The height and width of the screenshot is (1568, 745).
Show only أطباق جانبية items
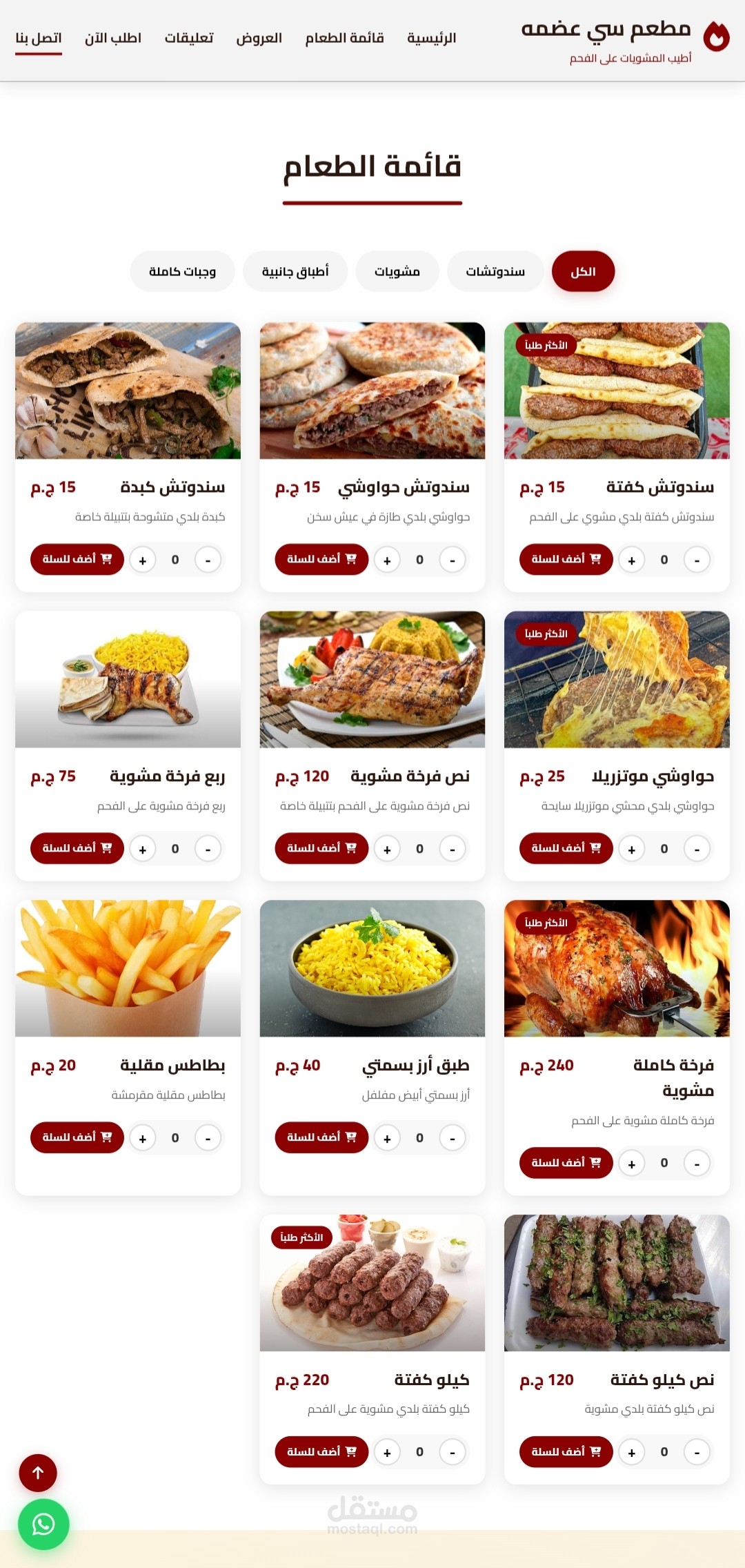295,271
